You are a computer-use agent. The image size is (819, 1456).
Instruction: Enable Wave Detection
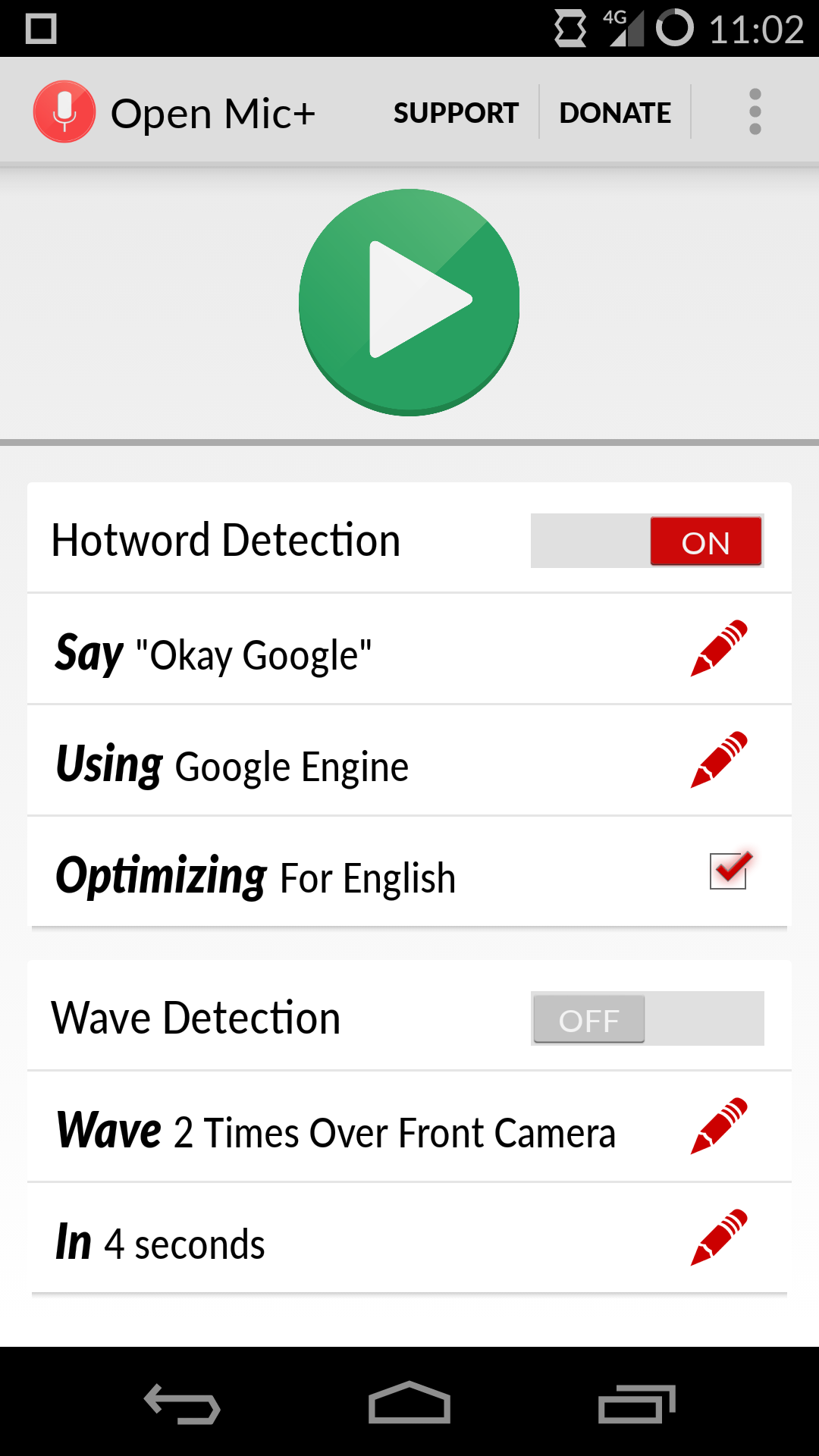[x=647, y=1019]
